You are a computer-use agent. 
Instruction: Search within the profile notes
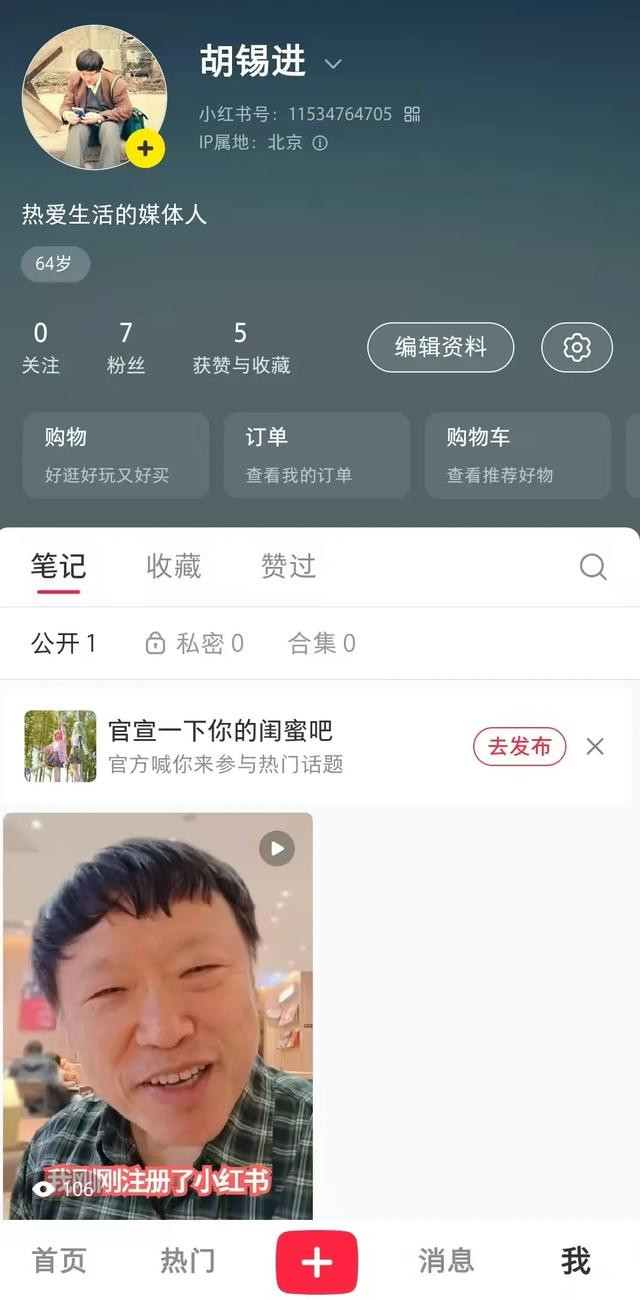(593, 567)
